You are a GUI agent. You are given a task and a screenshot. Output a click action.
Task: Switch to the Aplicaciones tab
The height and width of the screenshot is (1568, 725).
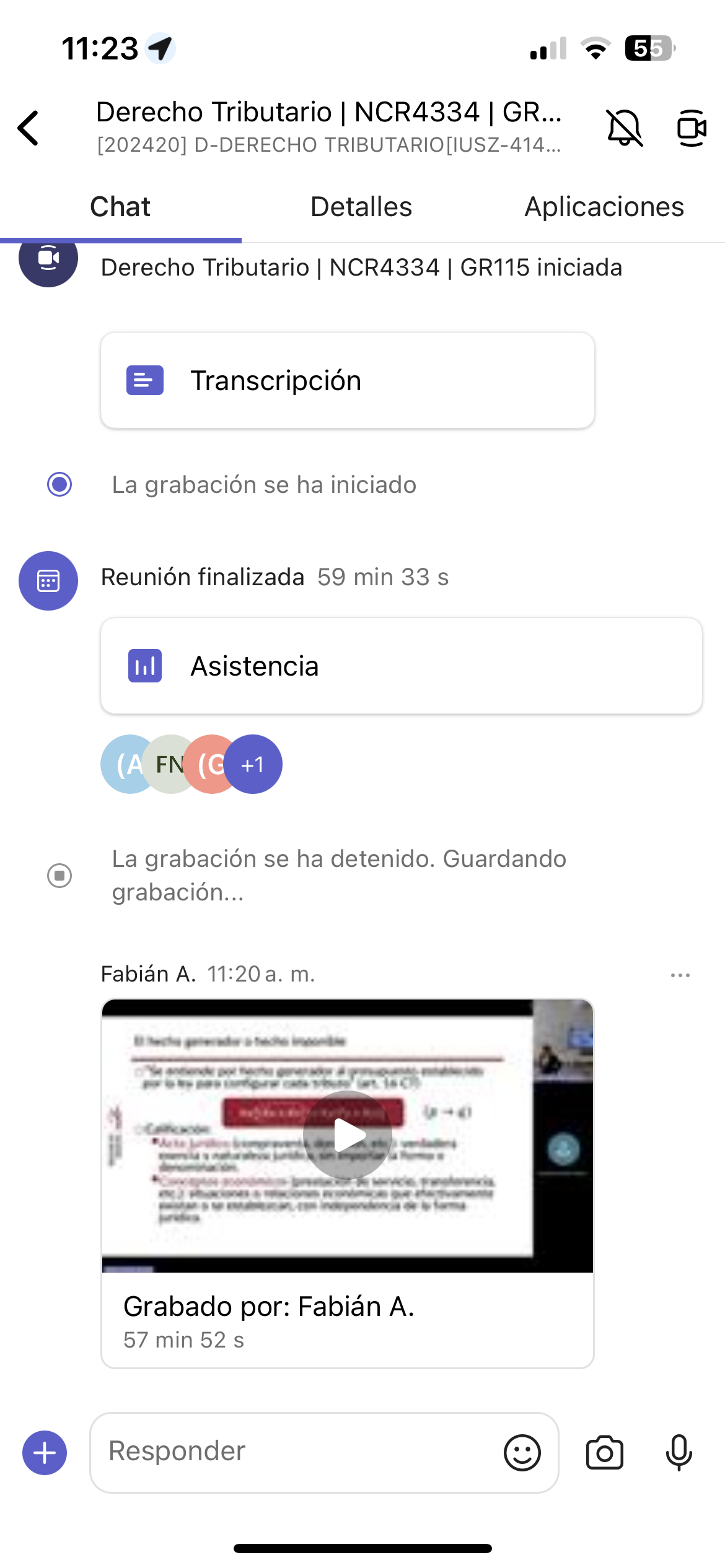point(604,207)
